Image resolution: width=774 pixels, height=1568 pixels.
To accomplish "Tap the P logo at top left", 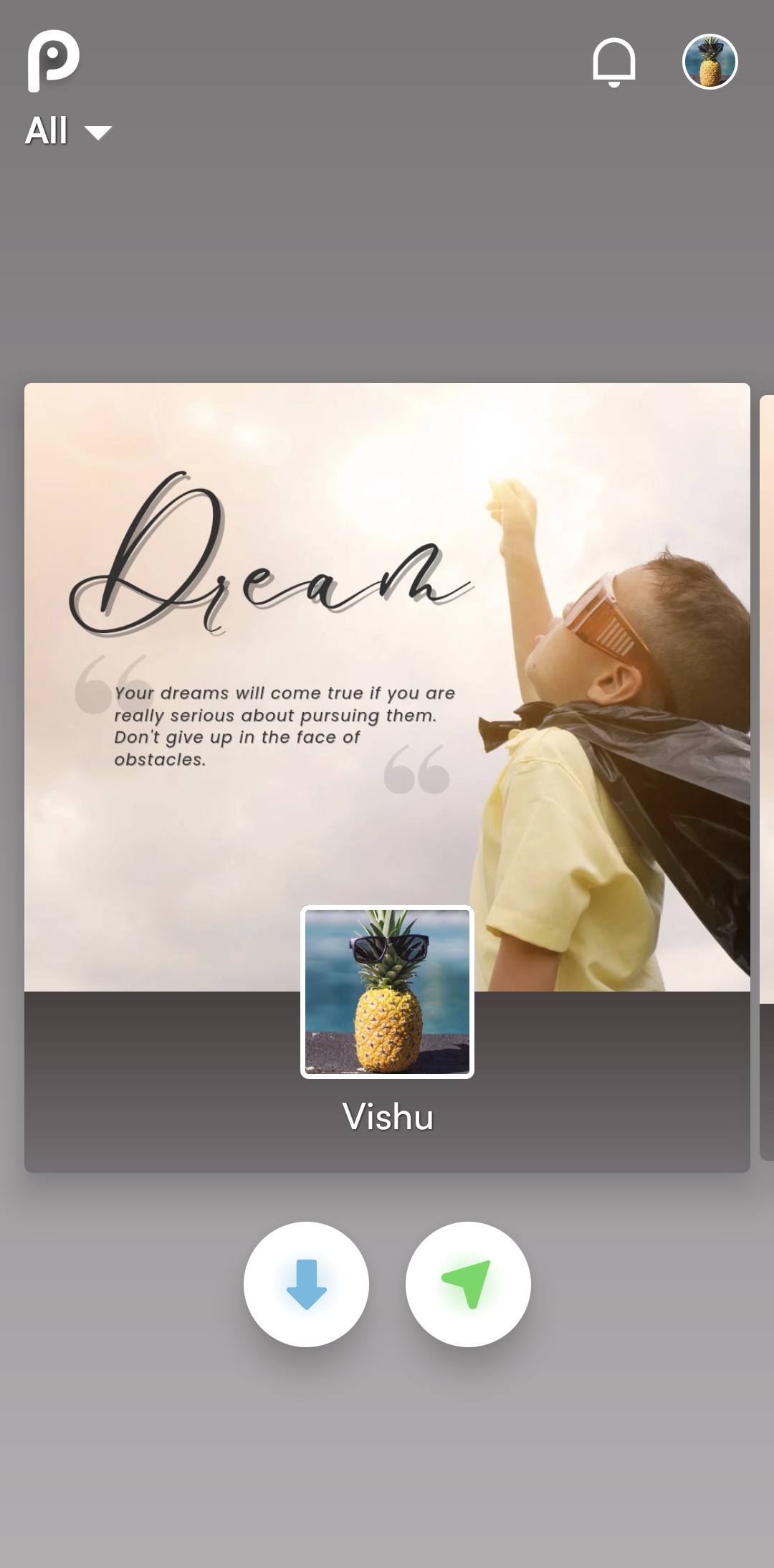I will 53,61.
